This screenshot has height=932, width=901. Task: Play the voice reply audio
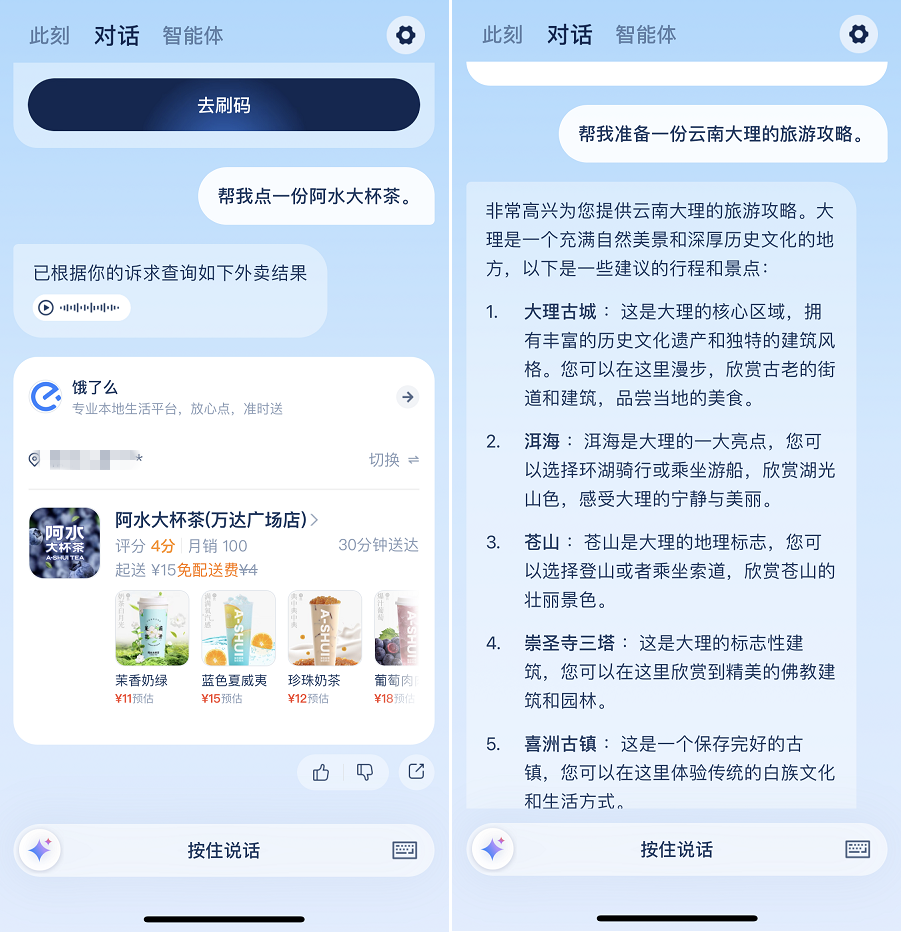46,308
